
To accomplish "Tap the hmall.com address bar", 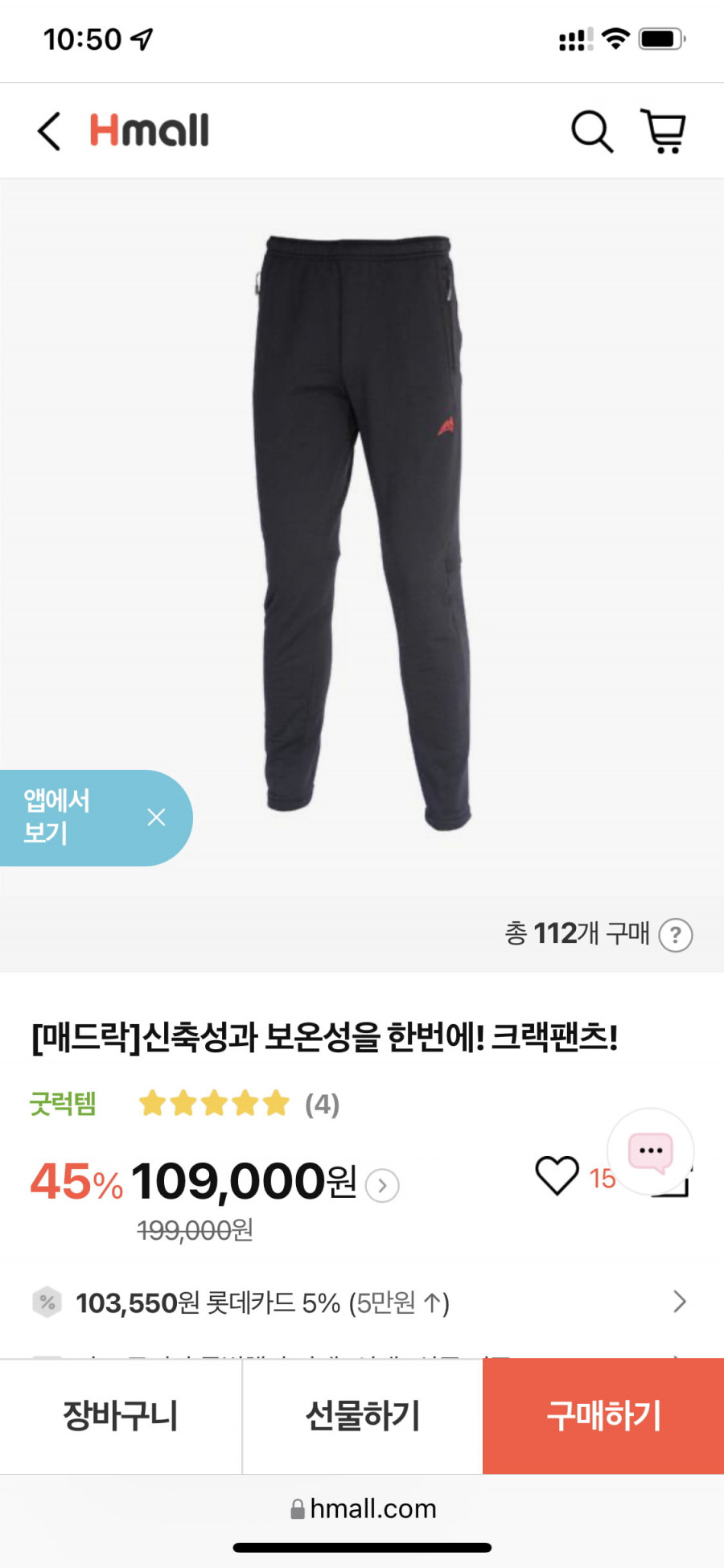I will pos(364,1508).
